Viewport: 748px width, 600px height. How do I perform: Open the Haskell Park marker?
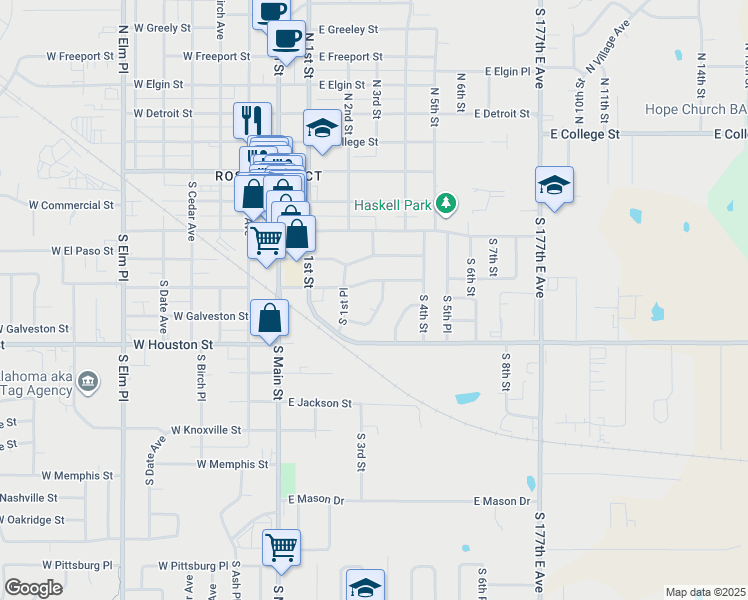click(x=446, y=206)
